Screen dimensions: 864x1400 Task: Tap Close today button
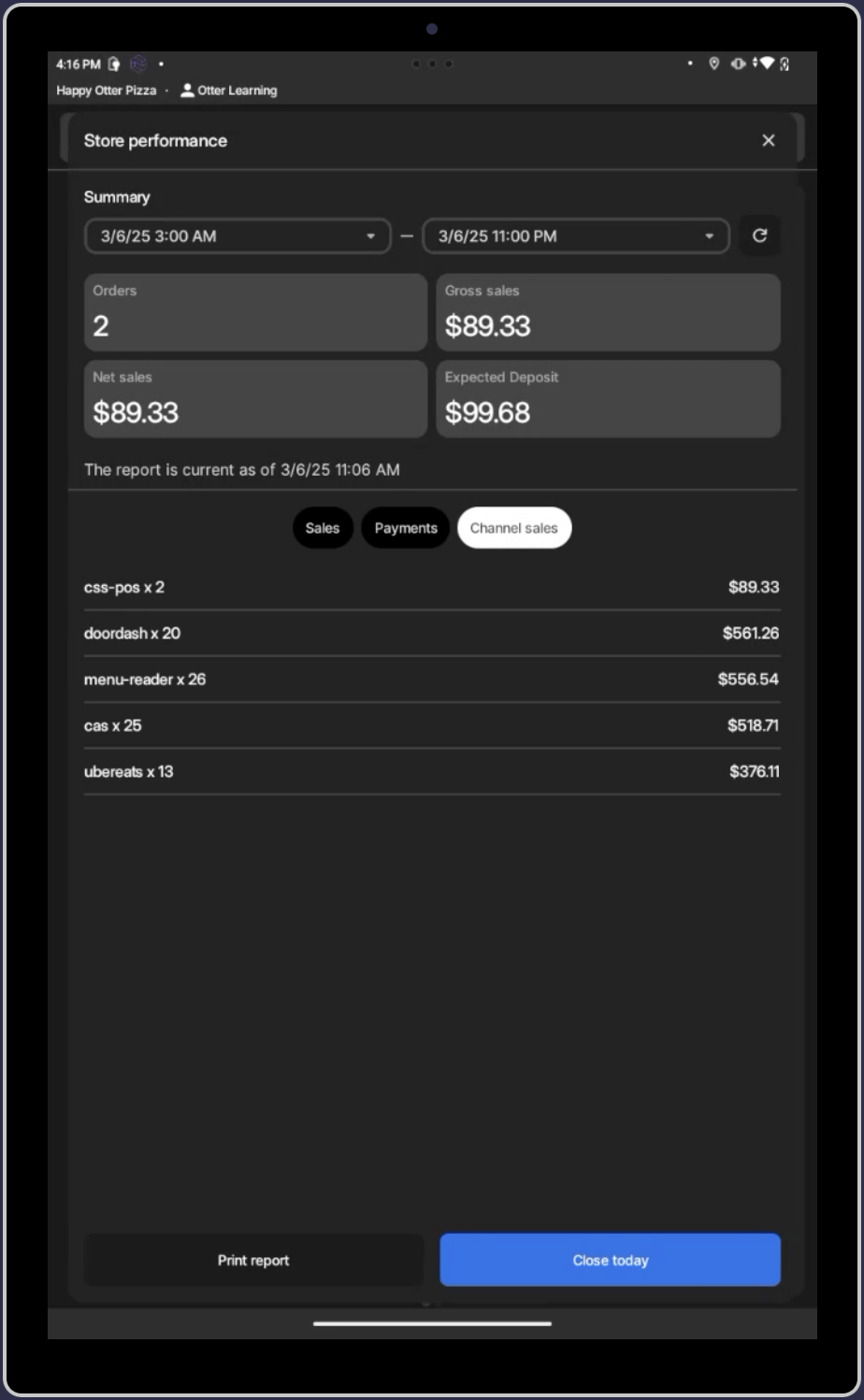(610, 1260)
